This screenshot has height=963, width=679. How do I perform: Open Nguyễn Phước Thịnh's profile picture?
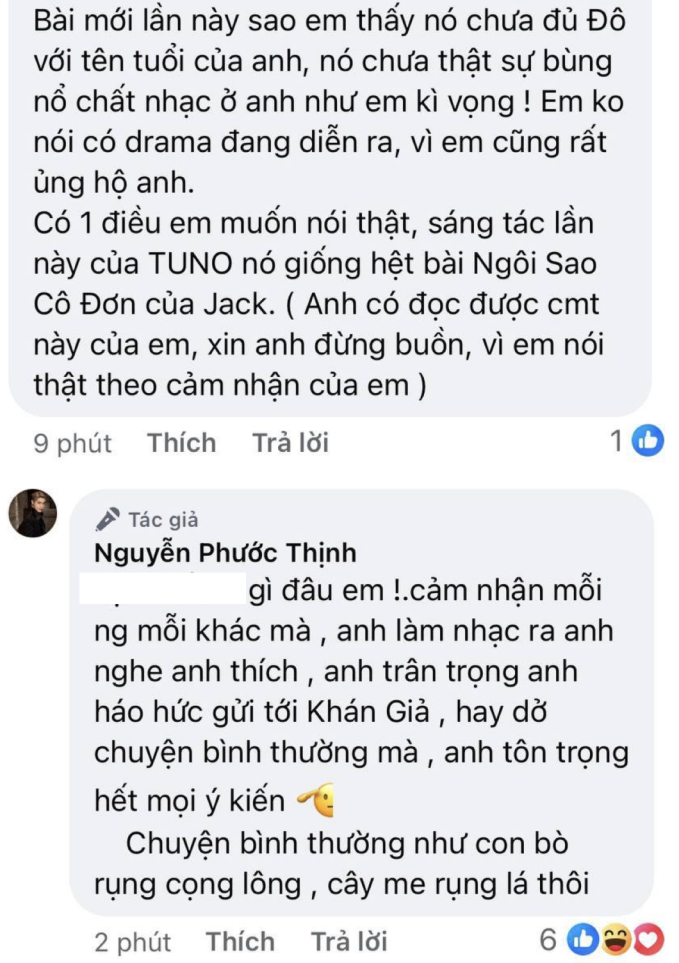coord(34,513)
